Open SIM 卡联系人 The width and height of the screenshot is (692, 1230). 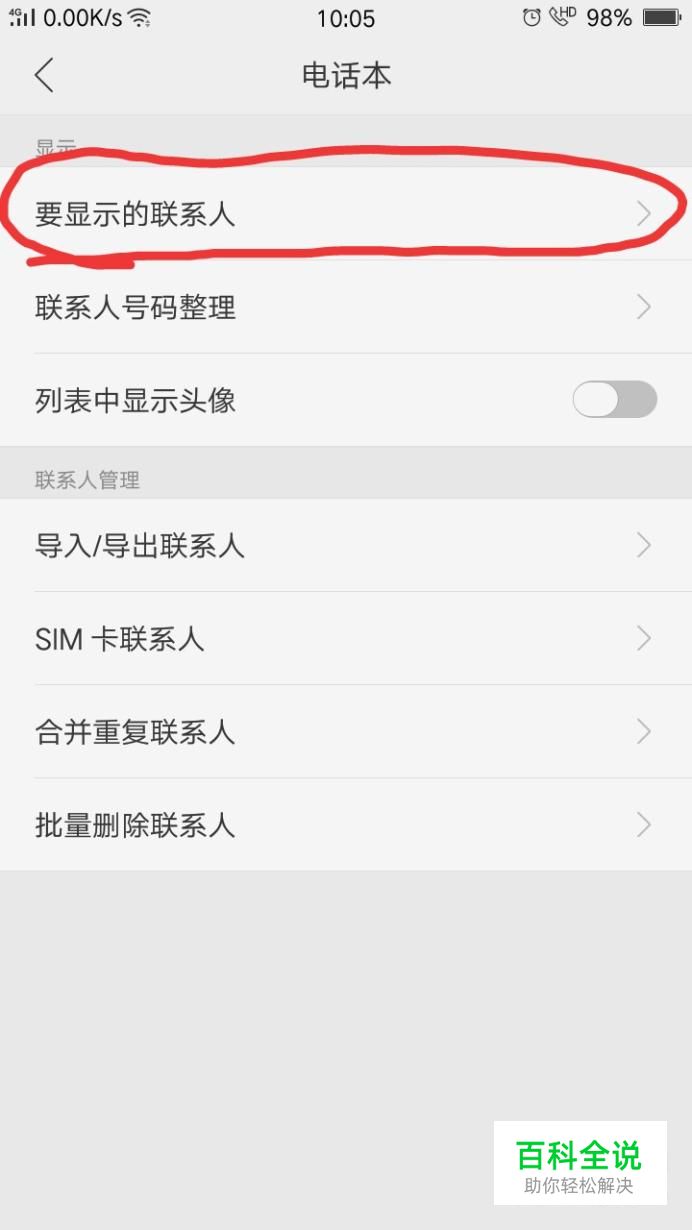point(346,638)
